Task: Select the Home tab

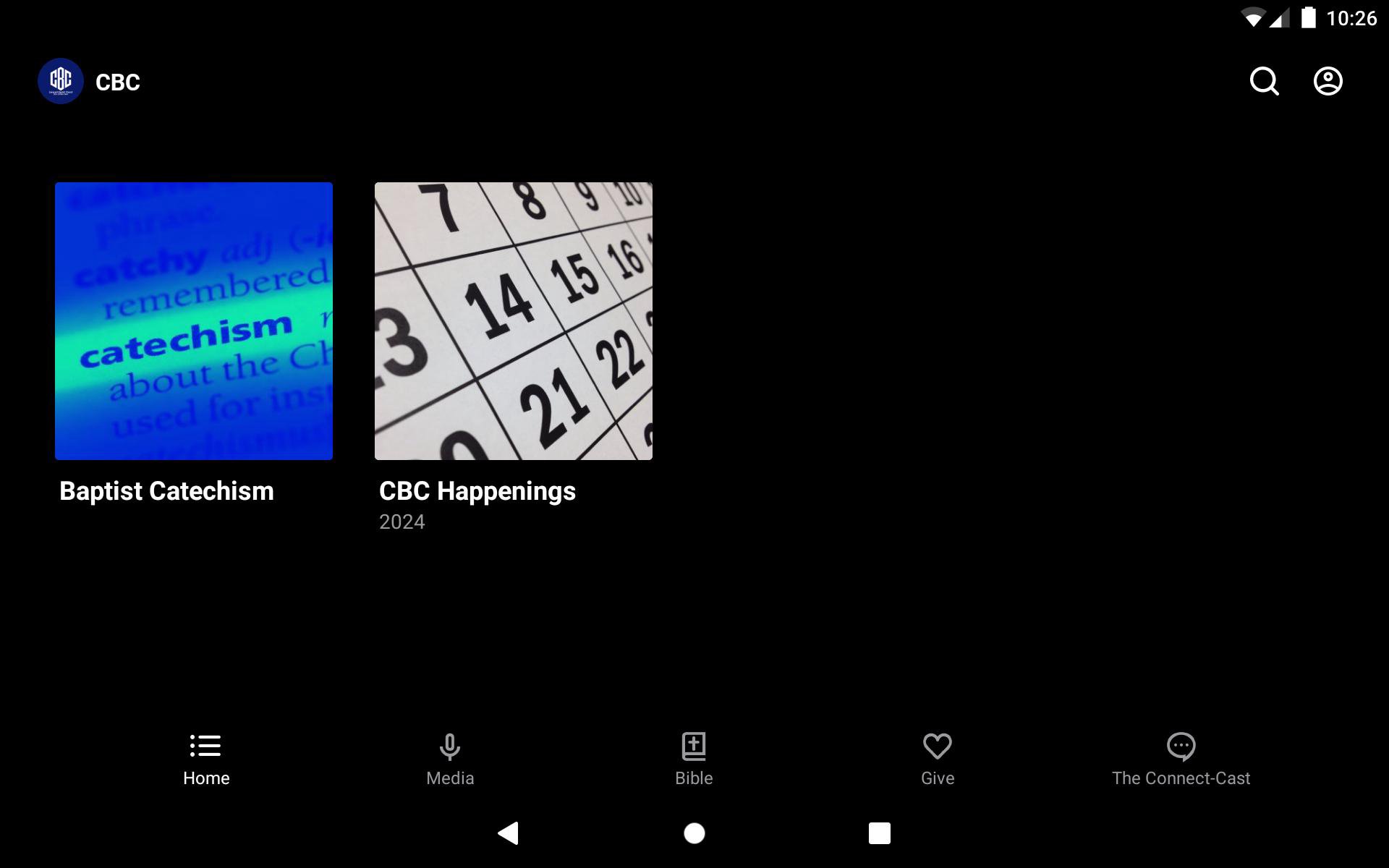Action: click(206, 759)
